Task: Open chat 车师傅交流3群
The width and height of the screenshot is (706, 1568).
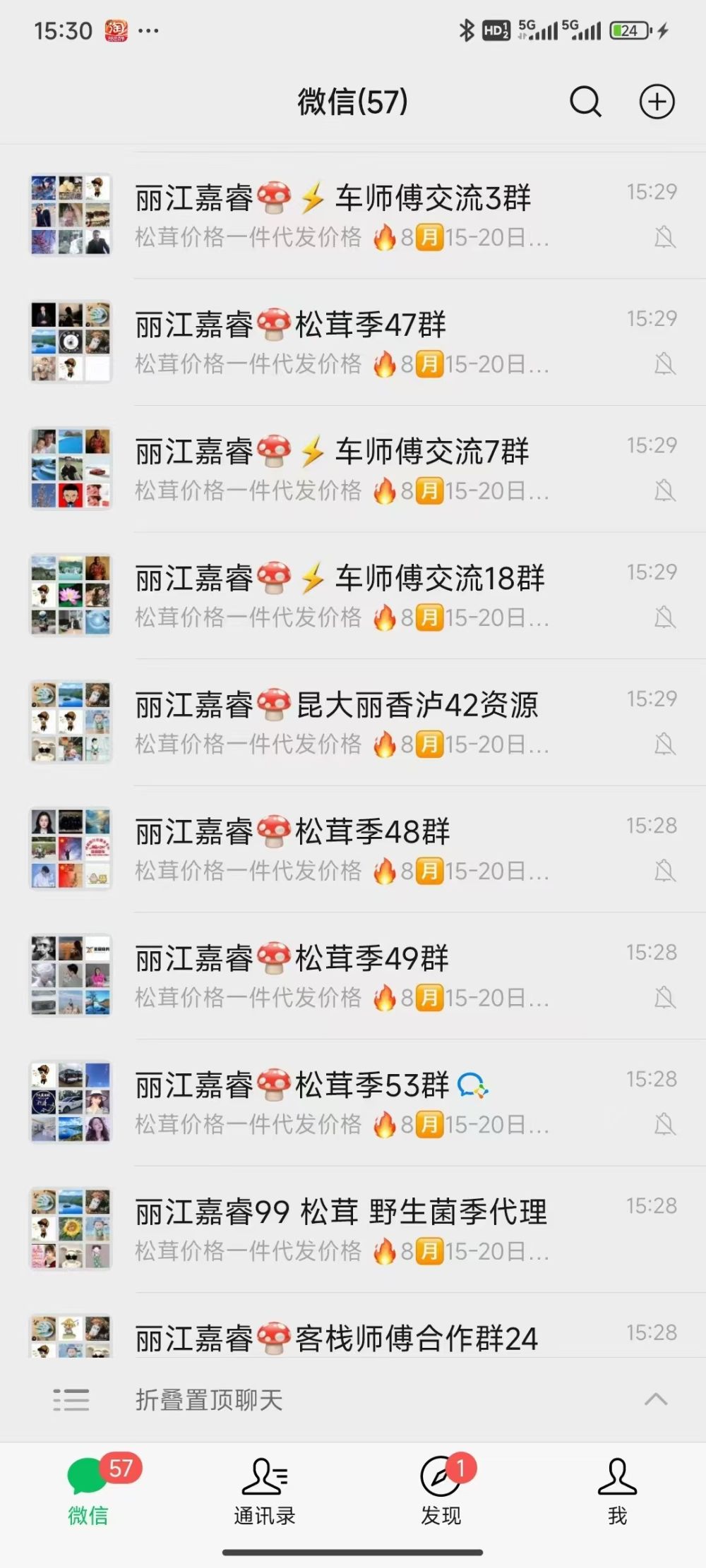Action: [x=353, y=215]
